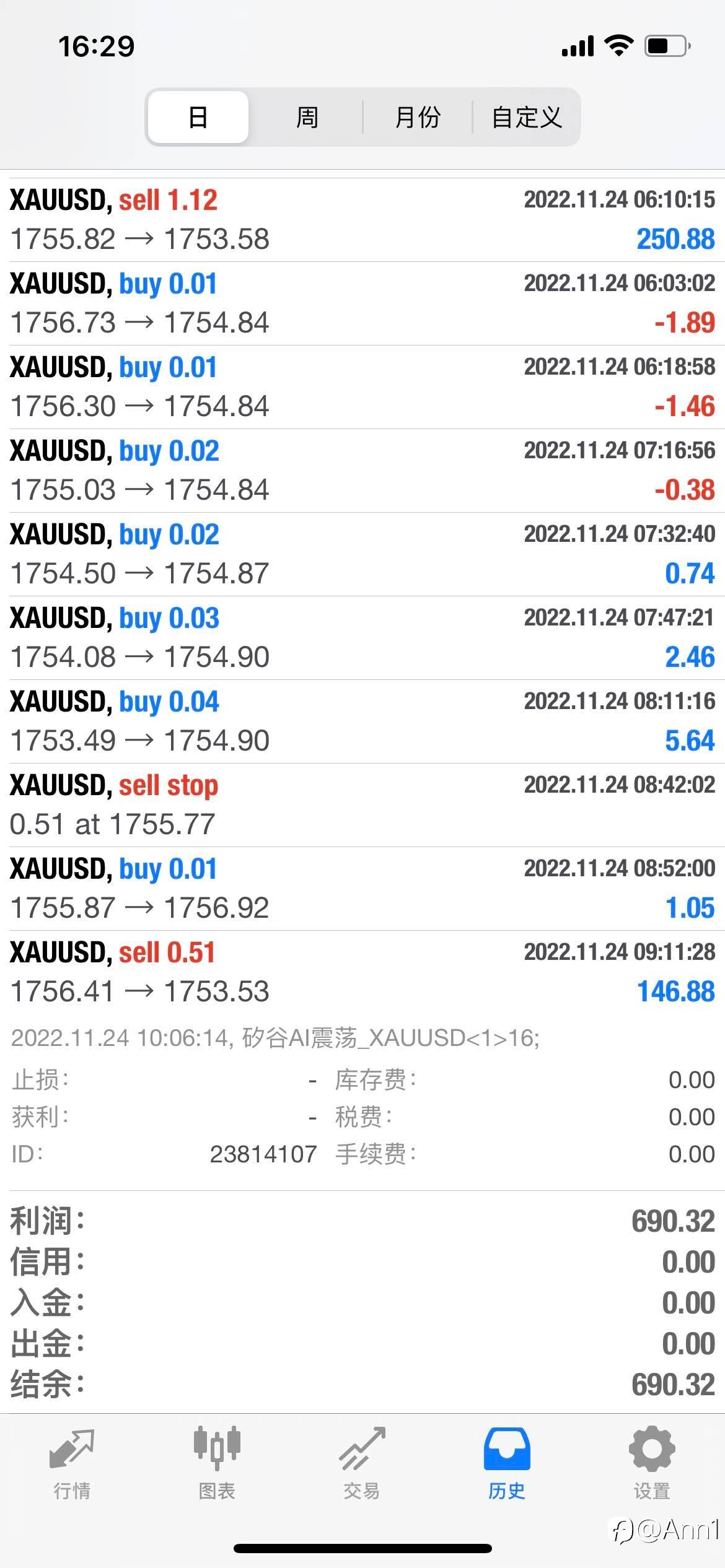Select the 历史 history tab

507,1463
